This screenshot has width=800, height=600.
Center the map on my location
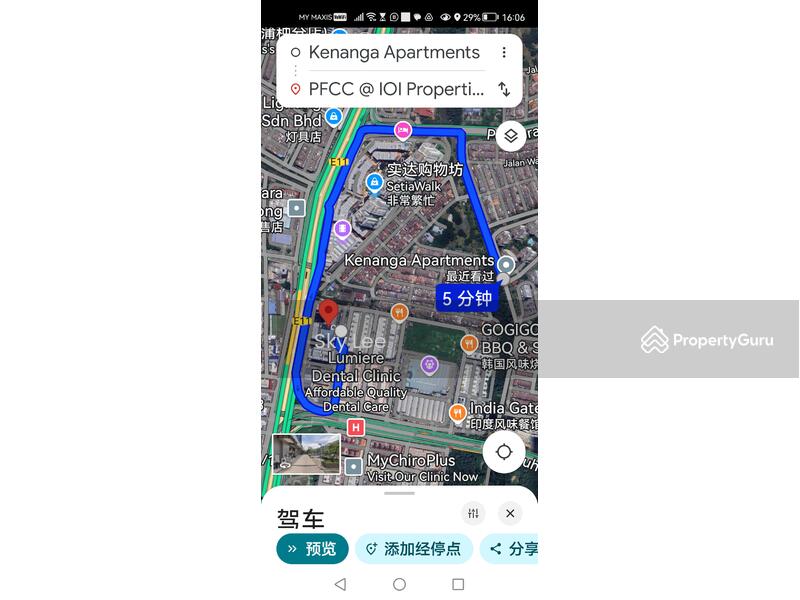504,452
